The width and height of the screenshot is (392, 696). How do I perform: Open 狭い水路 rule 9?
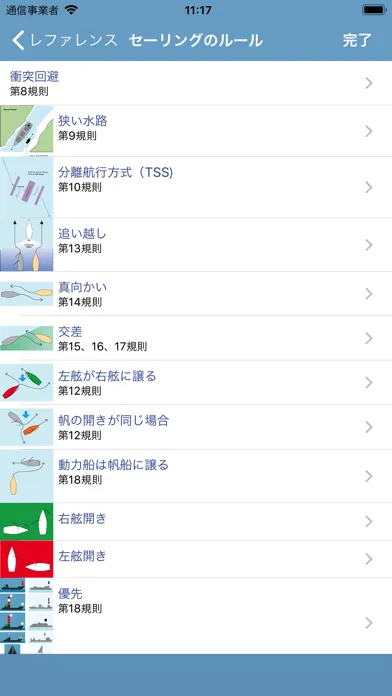(196, 131)
